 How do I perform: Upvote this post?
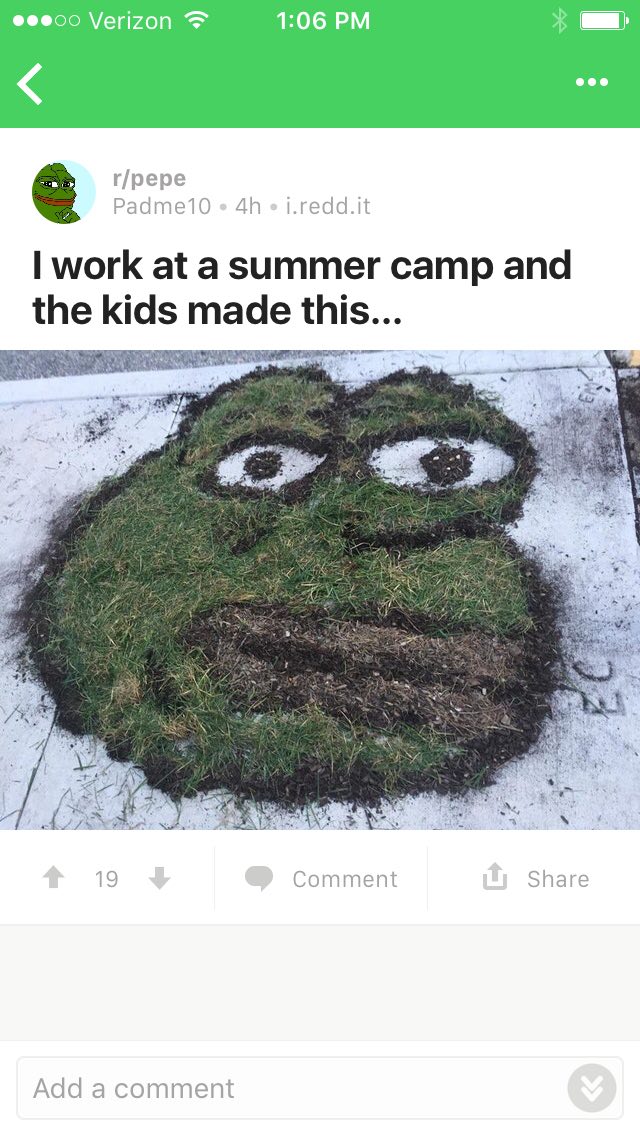pos(54,878)
